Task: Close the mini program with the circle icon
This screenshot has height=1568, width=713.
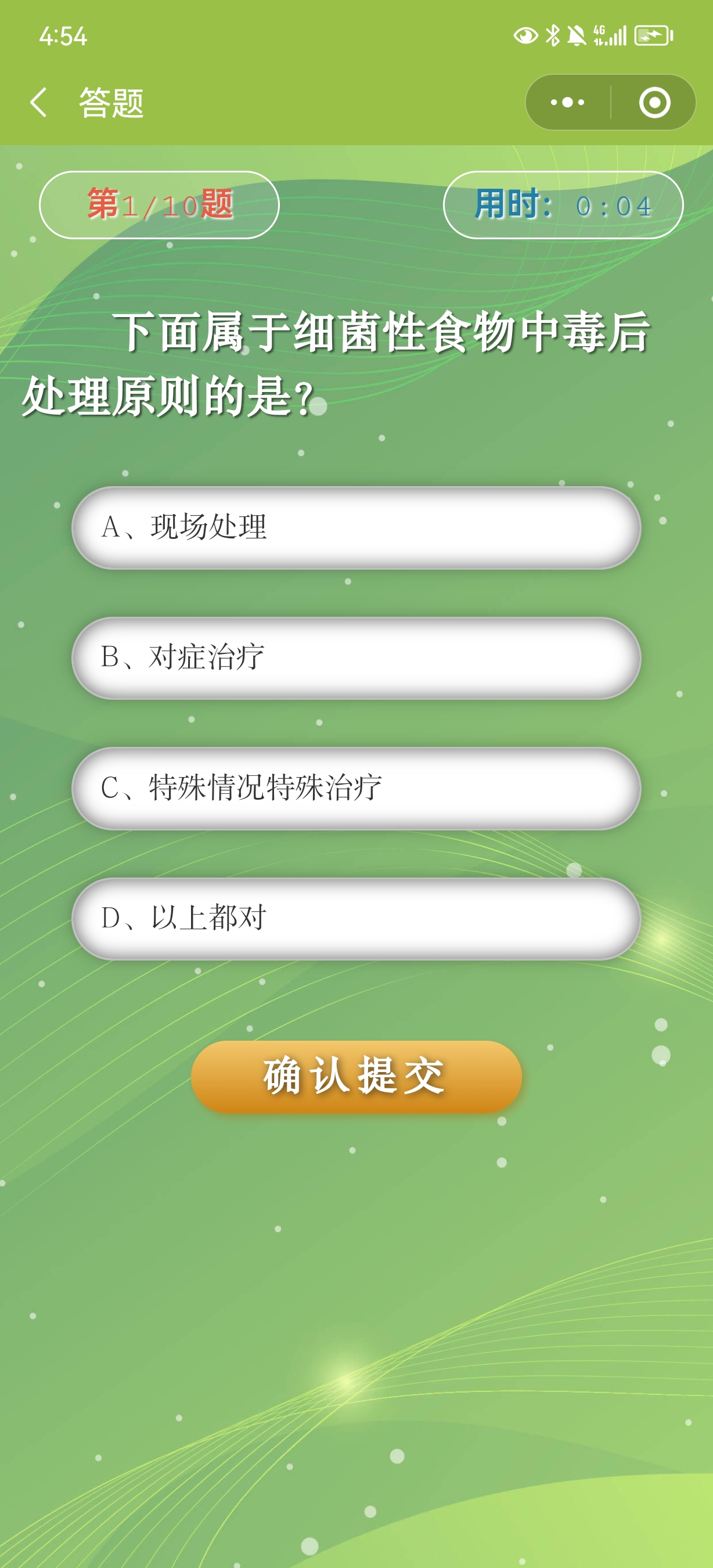Action: [x=654, y=102]
